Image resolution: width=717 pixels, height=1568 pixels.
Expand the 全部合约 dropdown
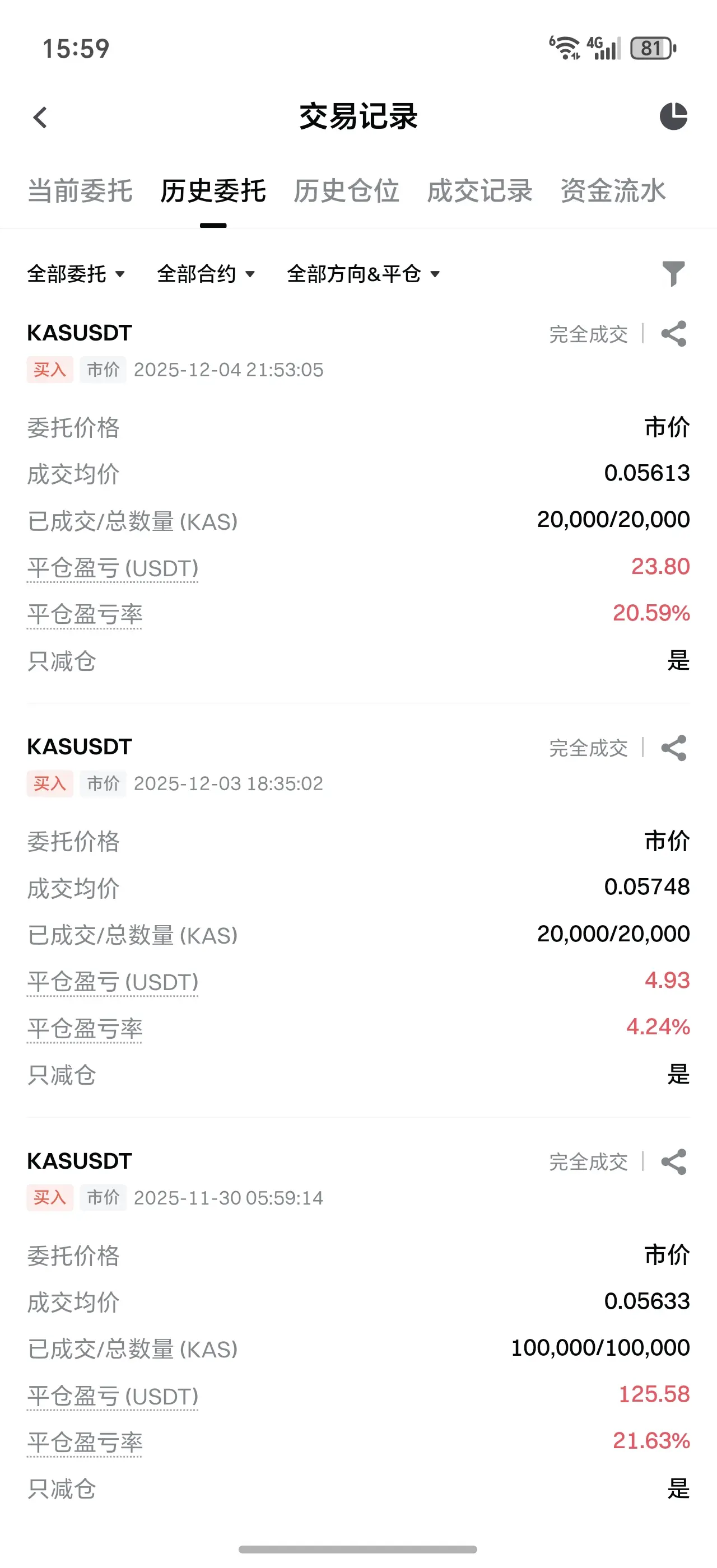point(206,274)
